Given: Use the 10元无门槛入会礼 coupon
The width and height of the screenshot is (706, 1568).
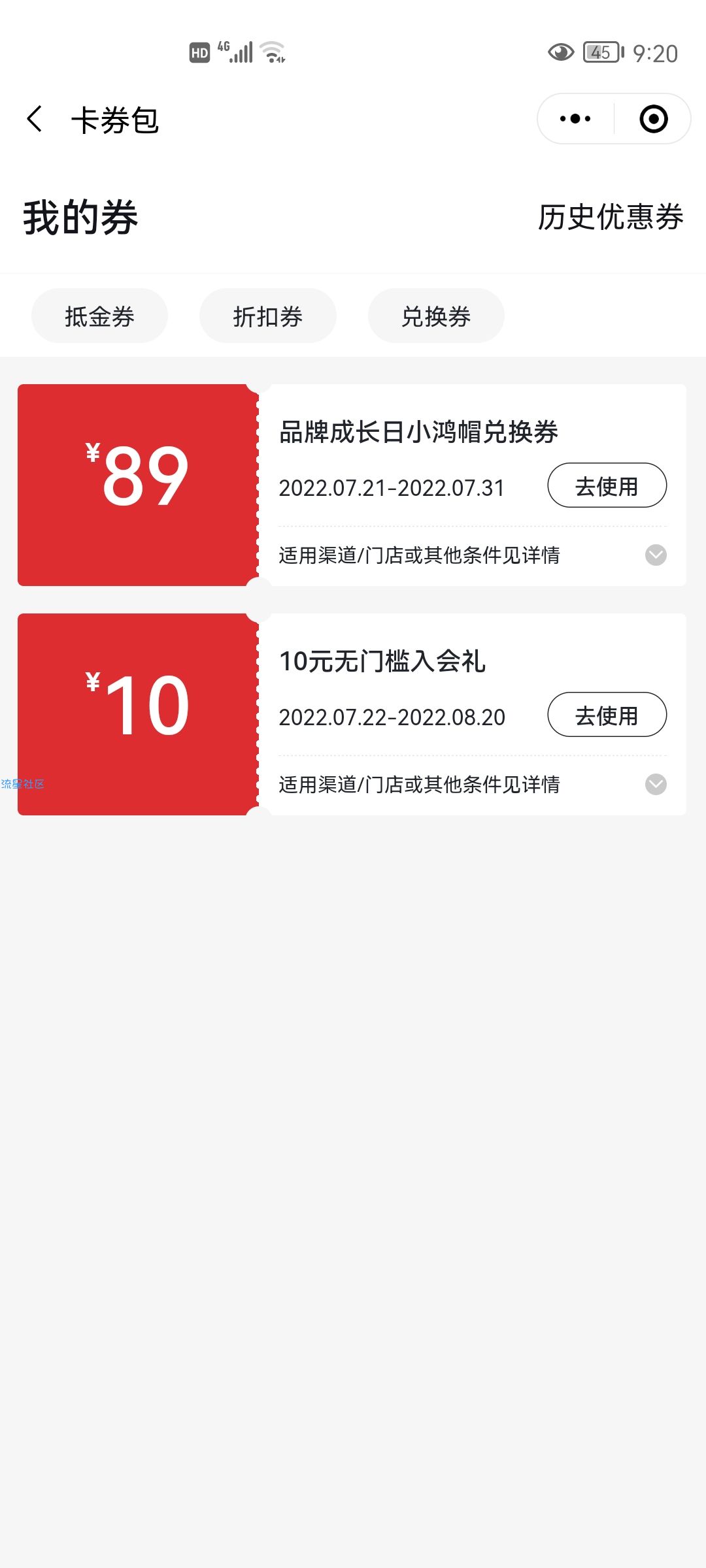Looking at the screenshot, I should pos(607,715).
